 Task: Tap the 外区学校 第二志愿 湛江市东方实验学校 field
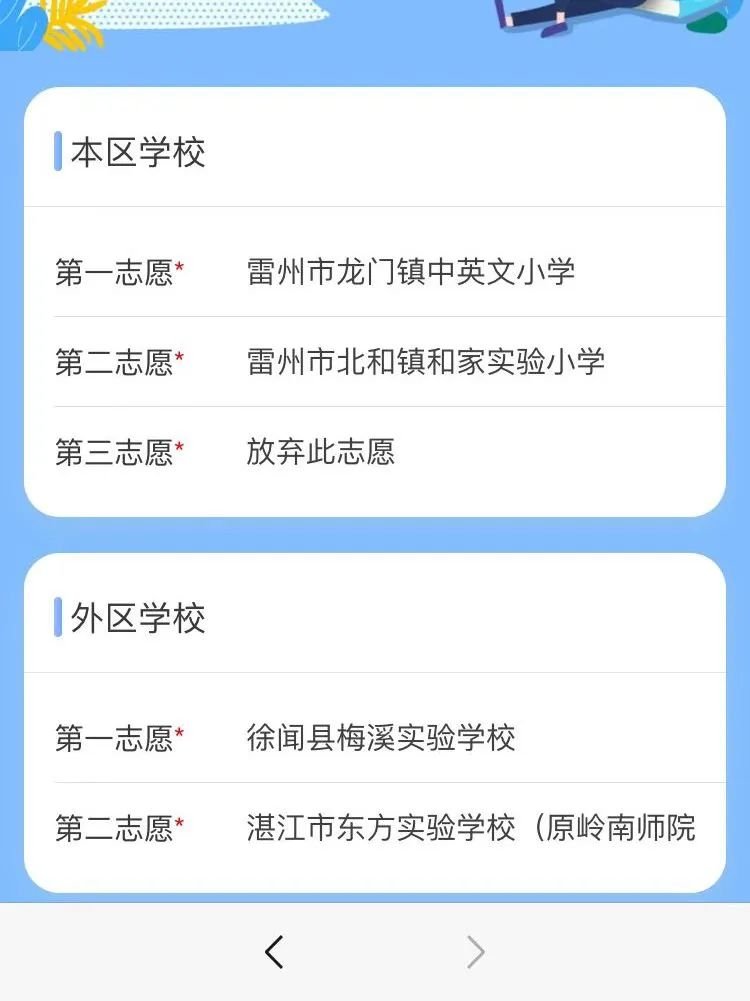pyautogui.click(x=470, y=828)
